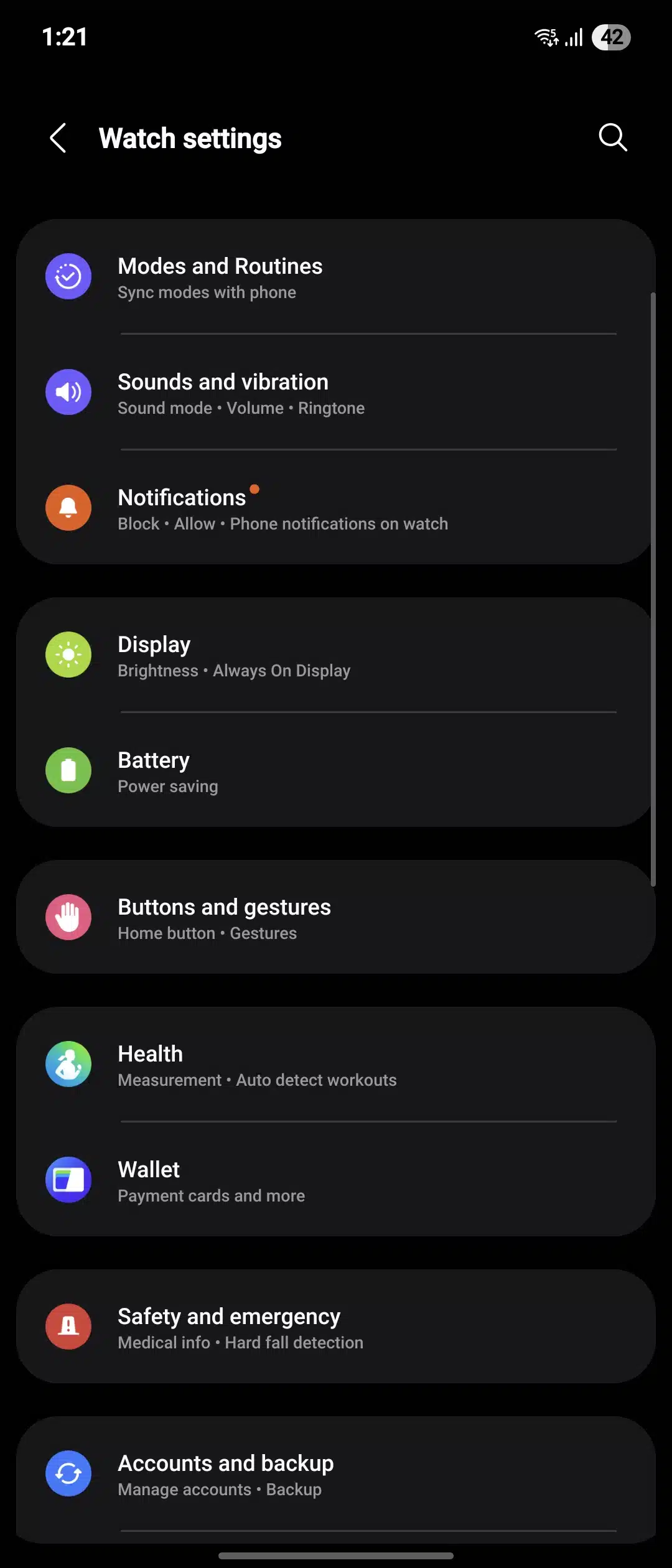Screen dimensions: 672x1568
Task: Open Sounds and vibration settings
Action: tap(336, 393)
